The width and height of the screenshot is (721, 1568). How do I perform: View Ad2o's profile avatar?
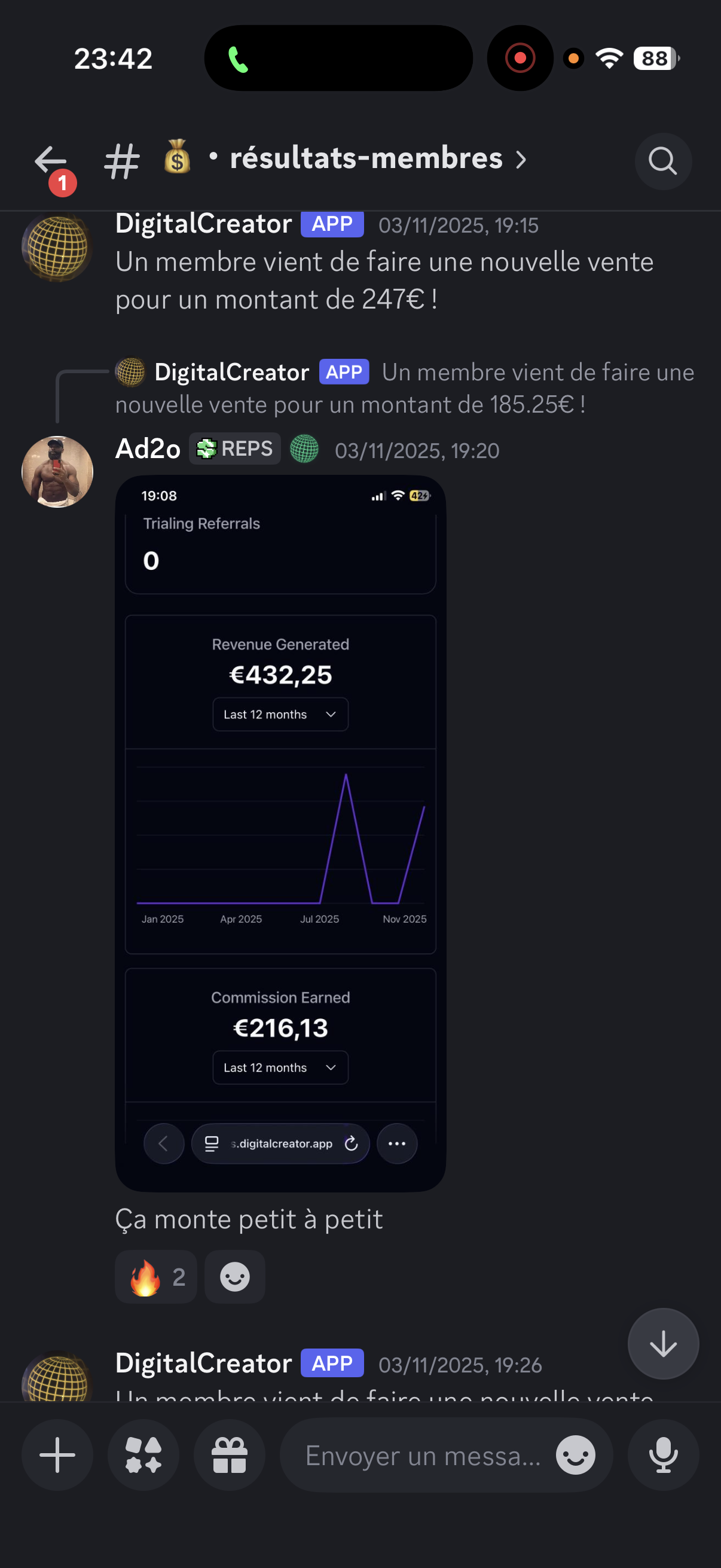57,472
